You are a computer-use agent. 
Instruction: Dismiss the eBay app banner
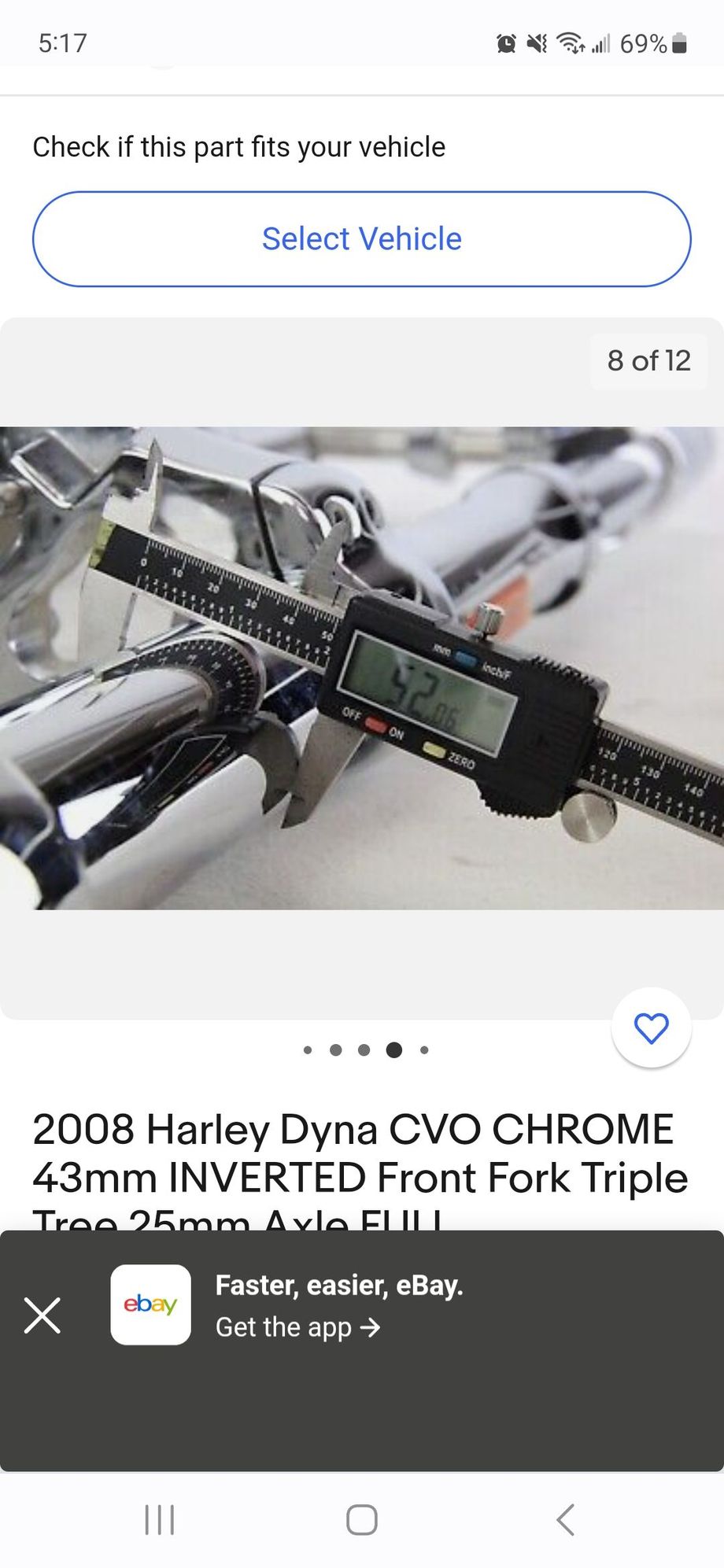coord(42,1315)
